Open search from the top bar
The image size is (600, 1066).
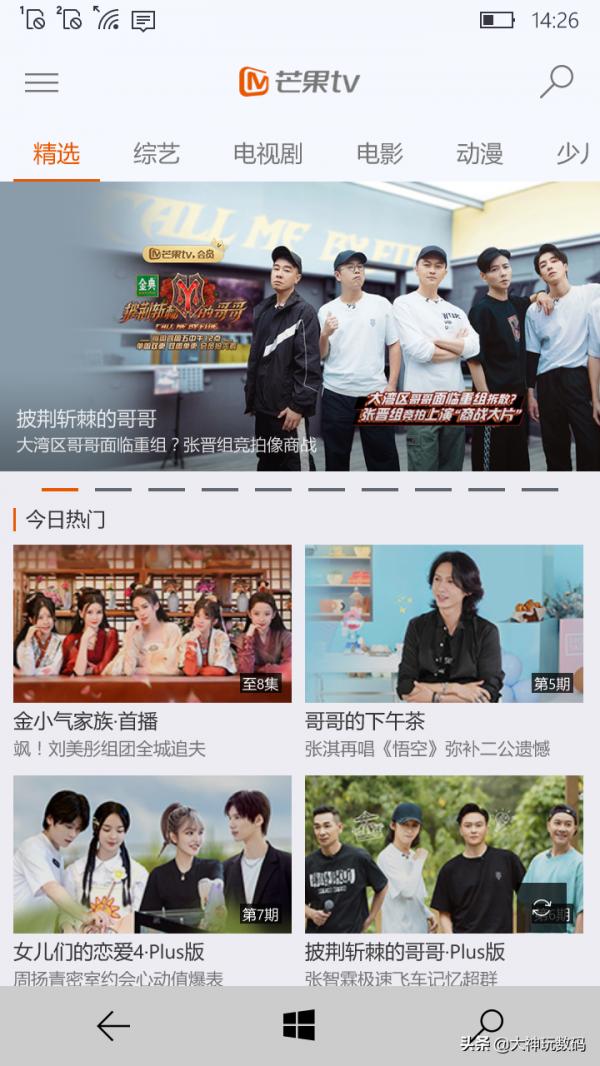tap(556, 82)
